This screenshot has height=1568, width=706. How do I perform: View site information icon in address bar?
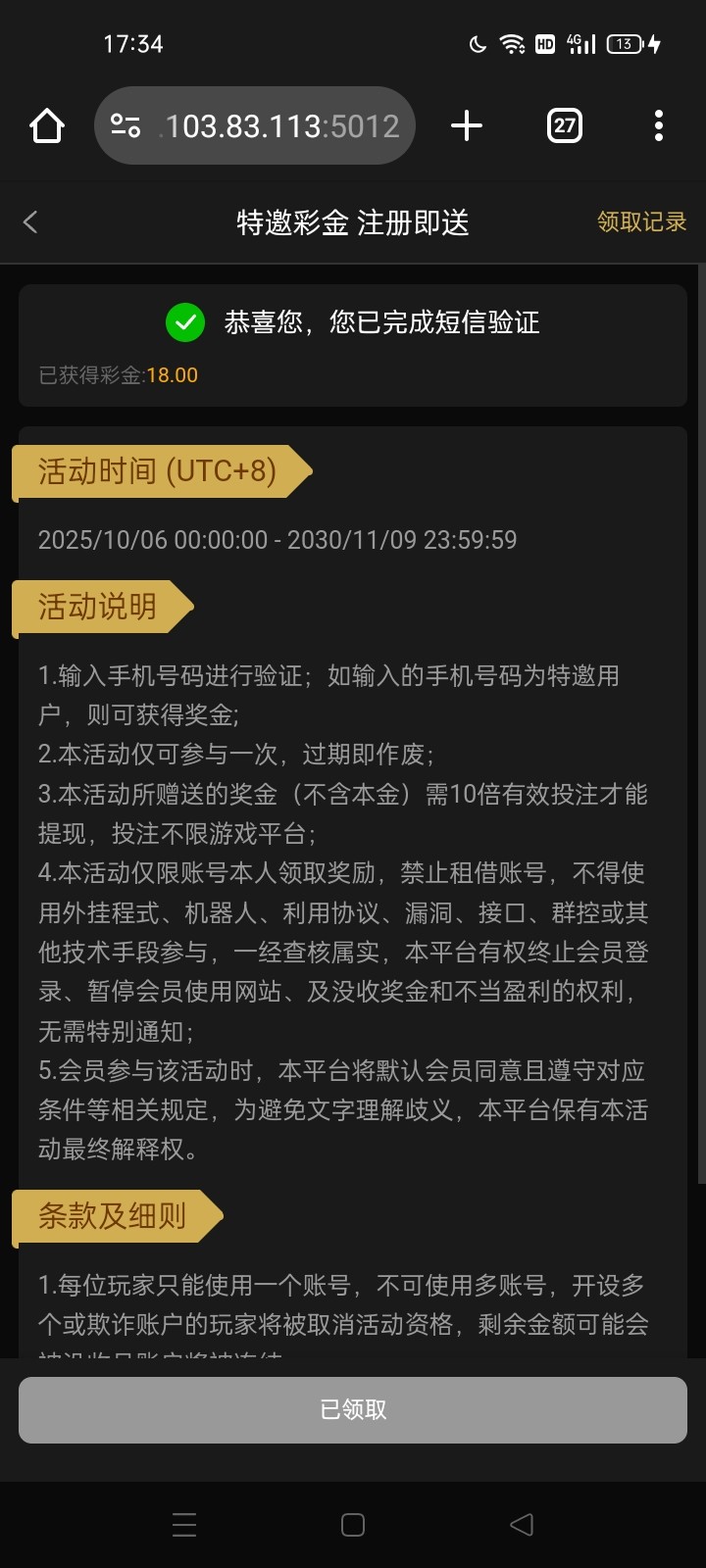click(x=126, y=125)
